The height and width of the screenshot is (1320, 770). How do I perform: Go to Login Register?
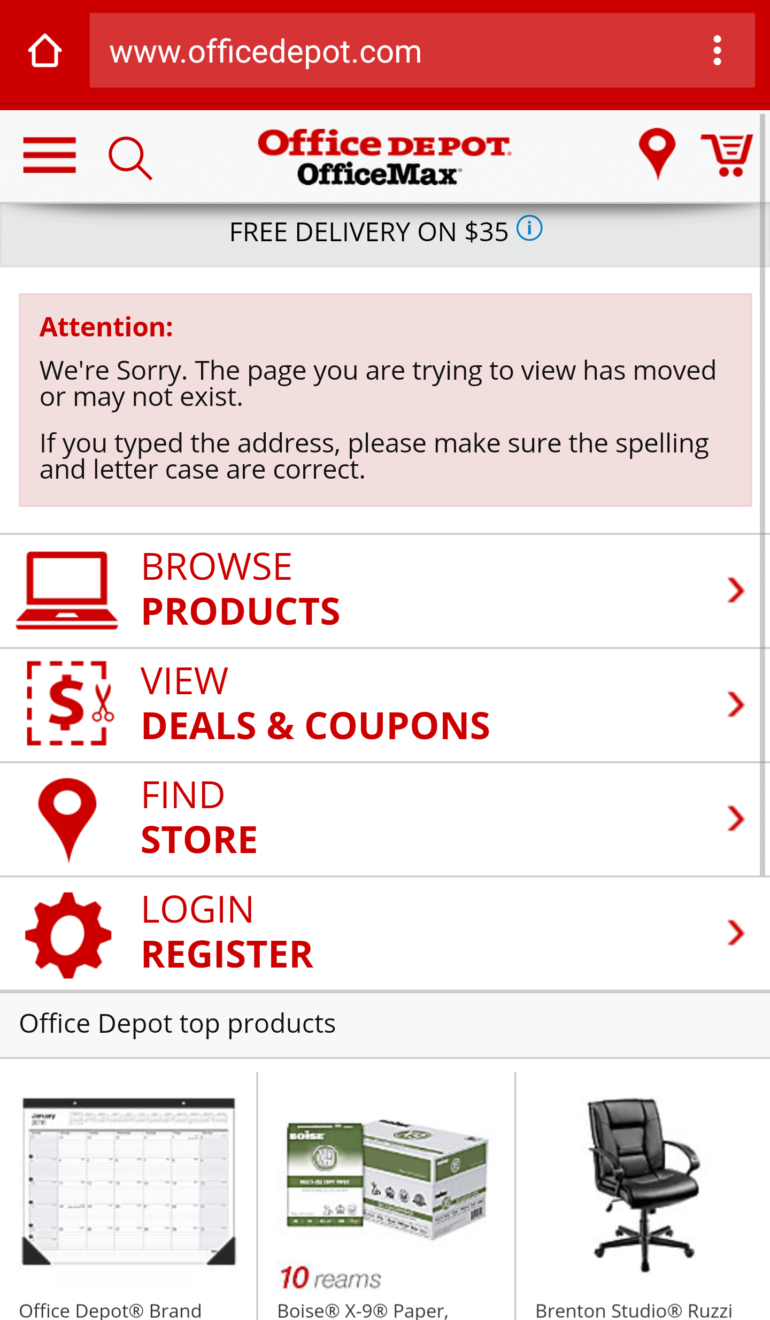[385, 933]
